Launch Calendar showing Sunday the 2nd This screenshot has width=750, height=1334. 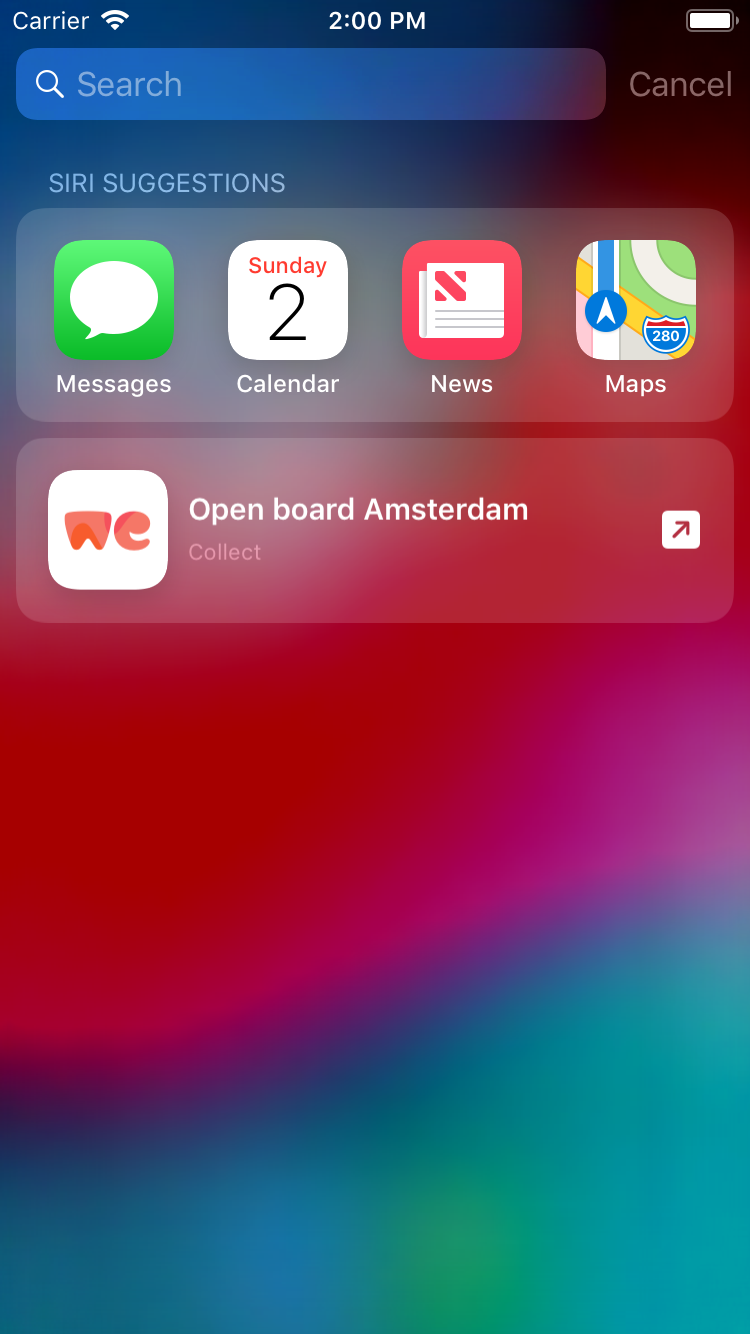[287, 300]
